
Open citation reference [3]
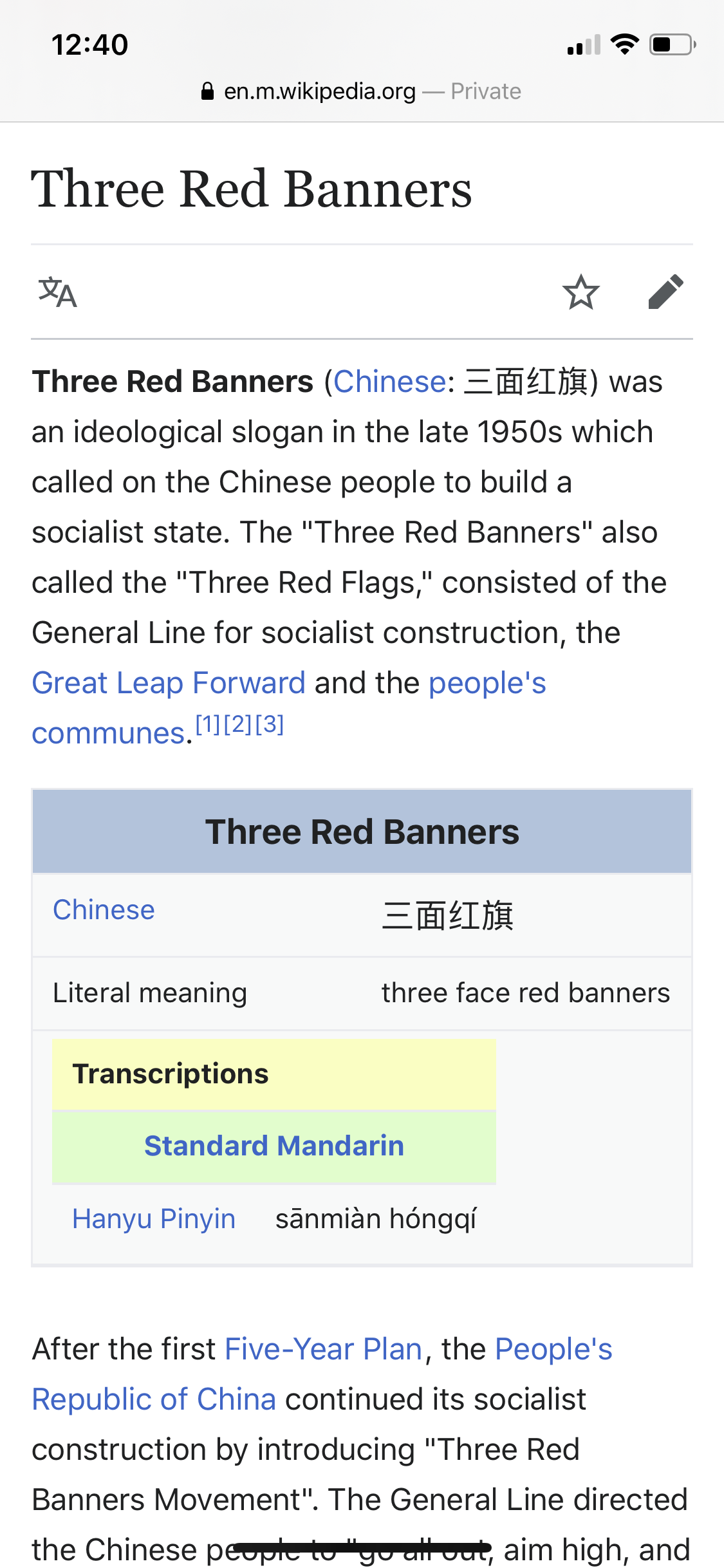point(269,725)
